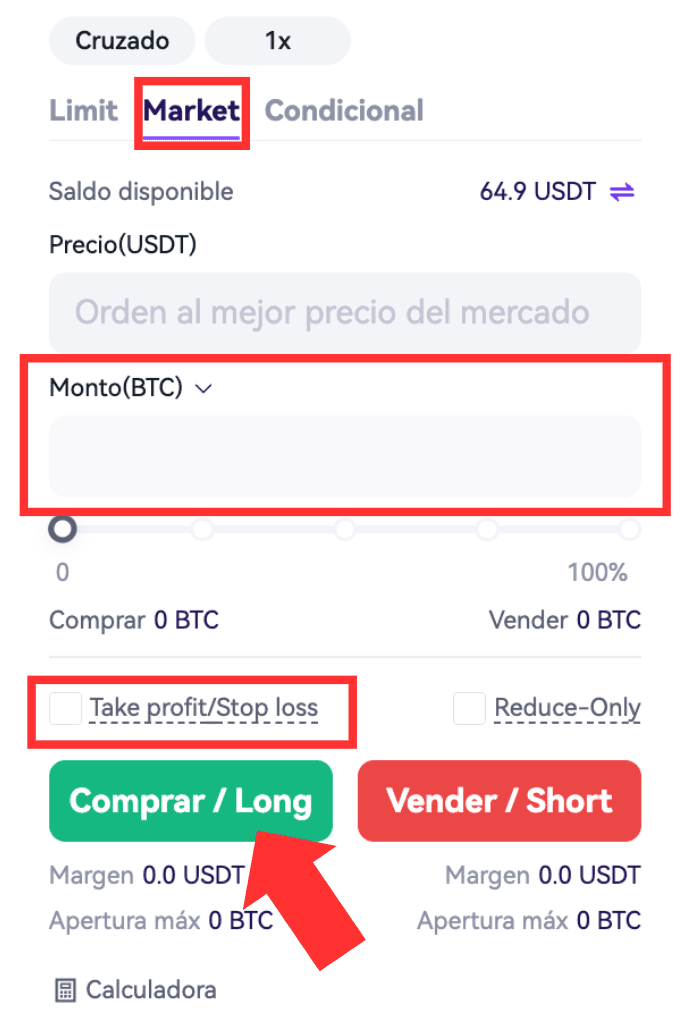Open the 1x leverage selector
Image resolution: width=700 pixels, height=1034 pixels.
(x=277, y=41)
